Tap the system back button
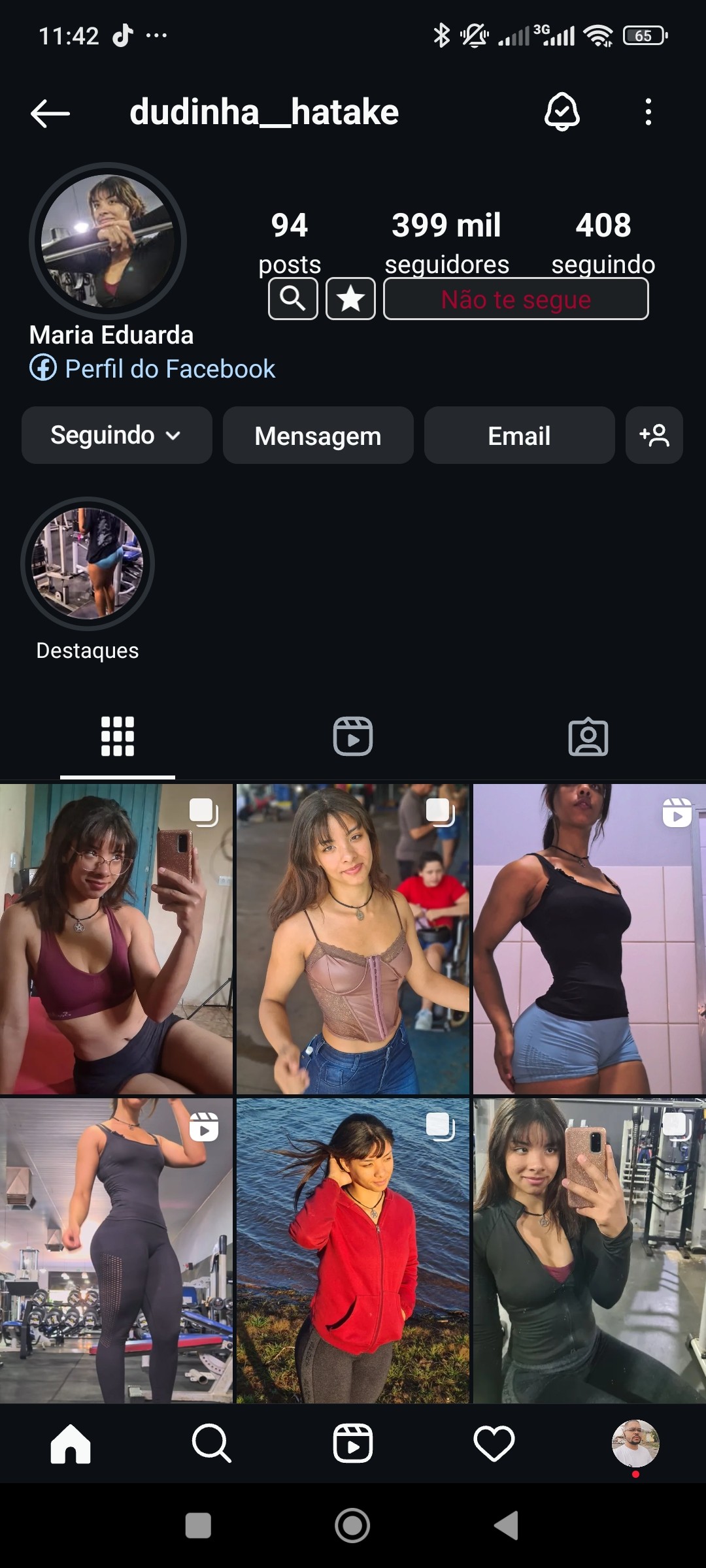This screenshot has height=1568, width=706. 506,1526
